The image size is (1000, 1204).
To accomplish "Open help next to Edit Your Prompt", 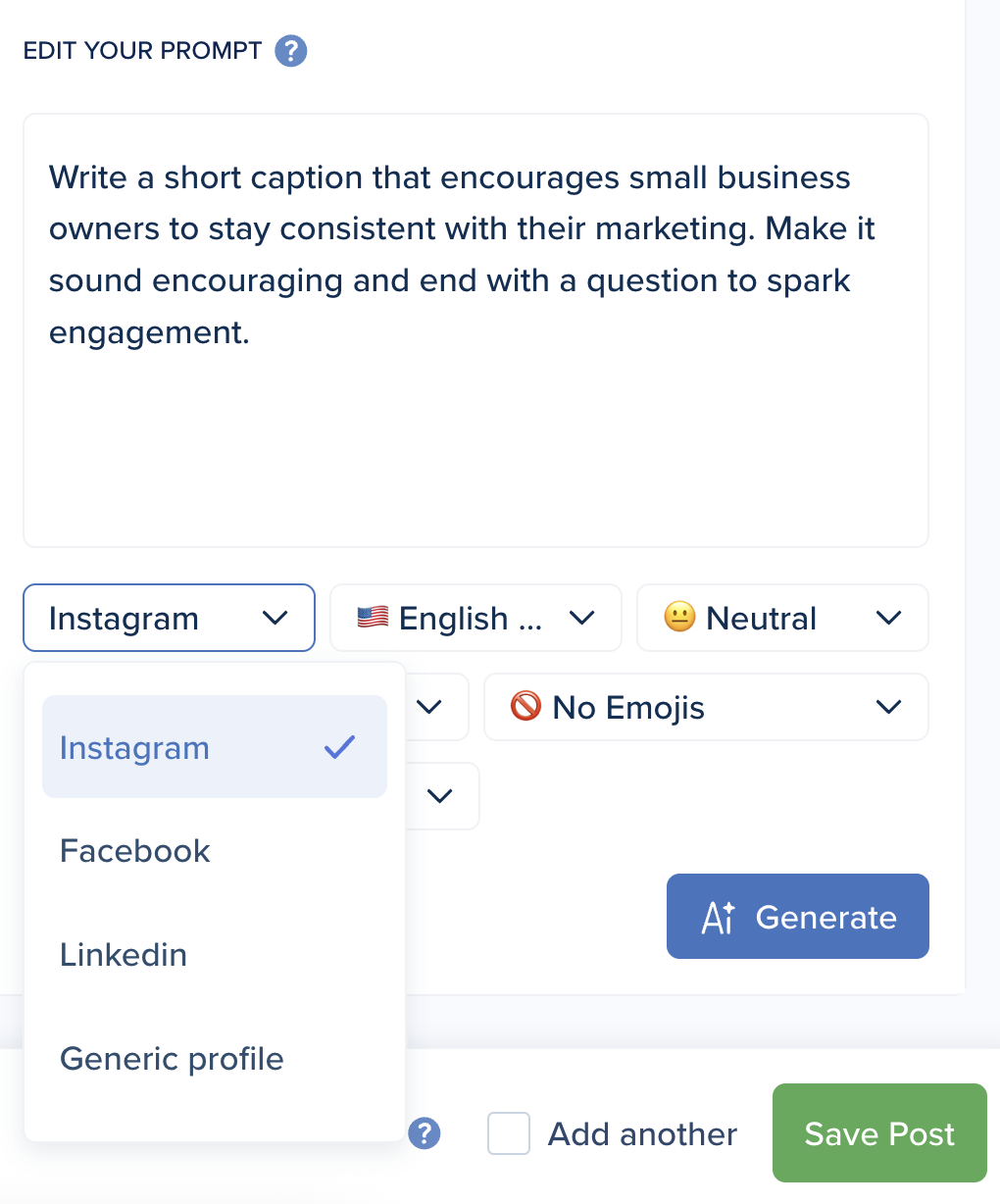I will [x=291, y=50].
